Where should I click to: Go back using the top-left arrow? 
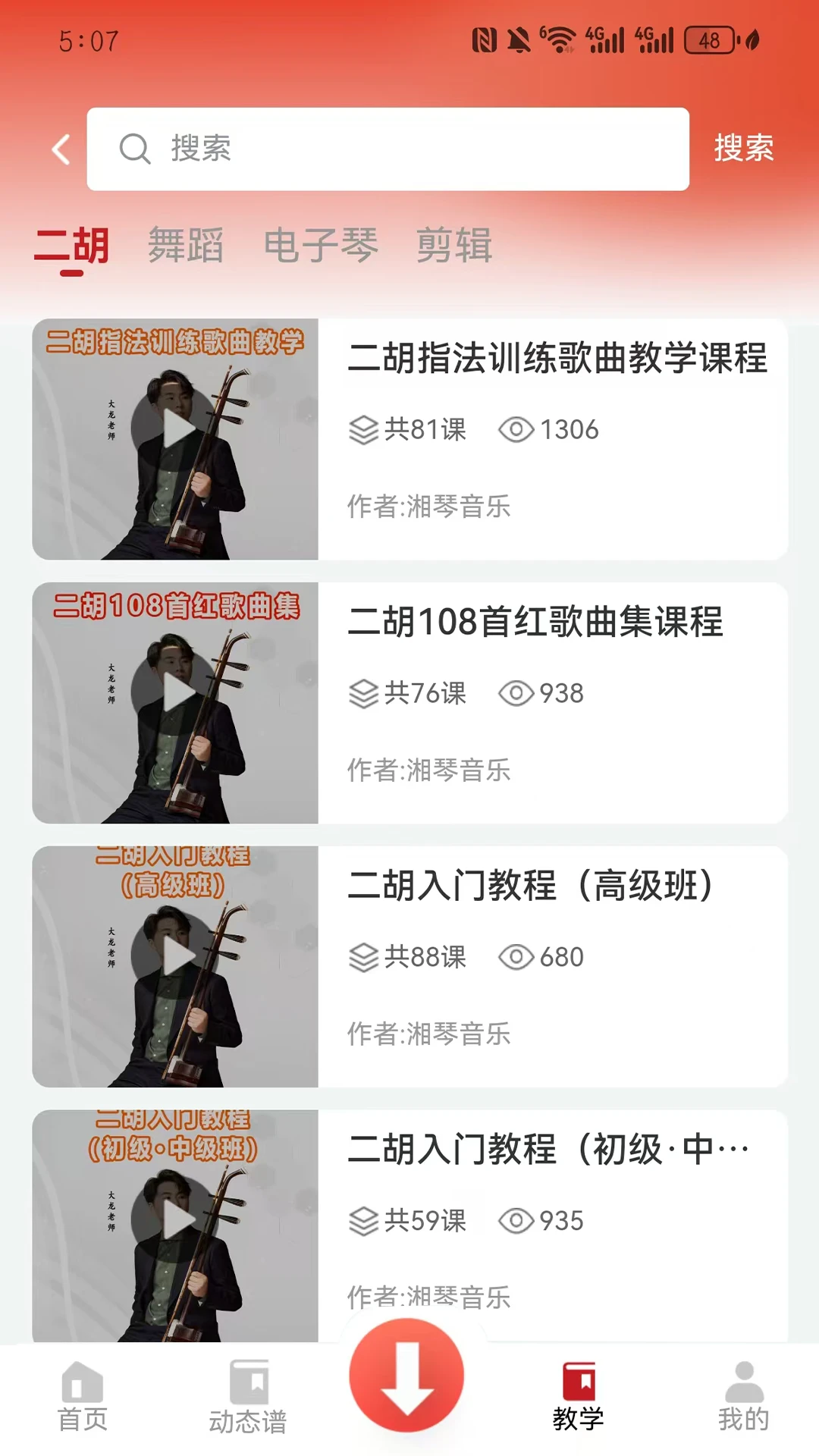pos(61,149)
